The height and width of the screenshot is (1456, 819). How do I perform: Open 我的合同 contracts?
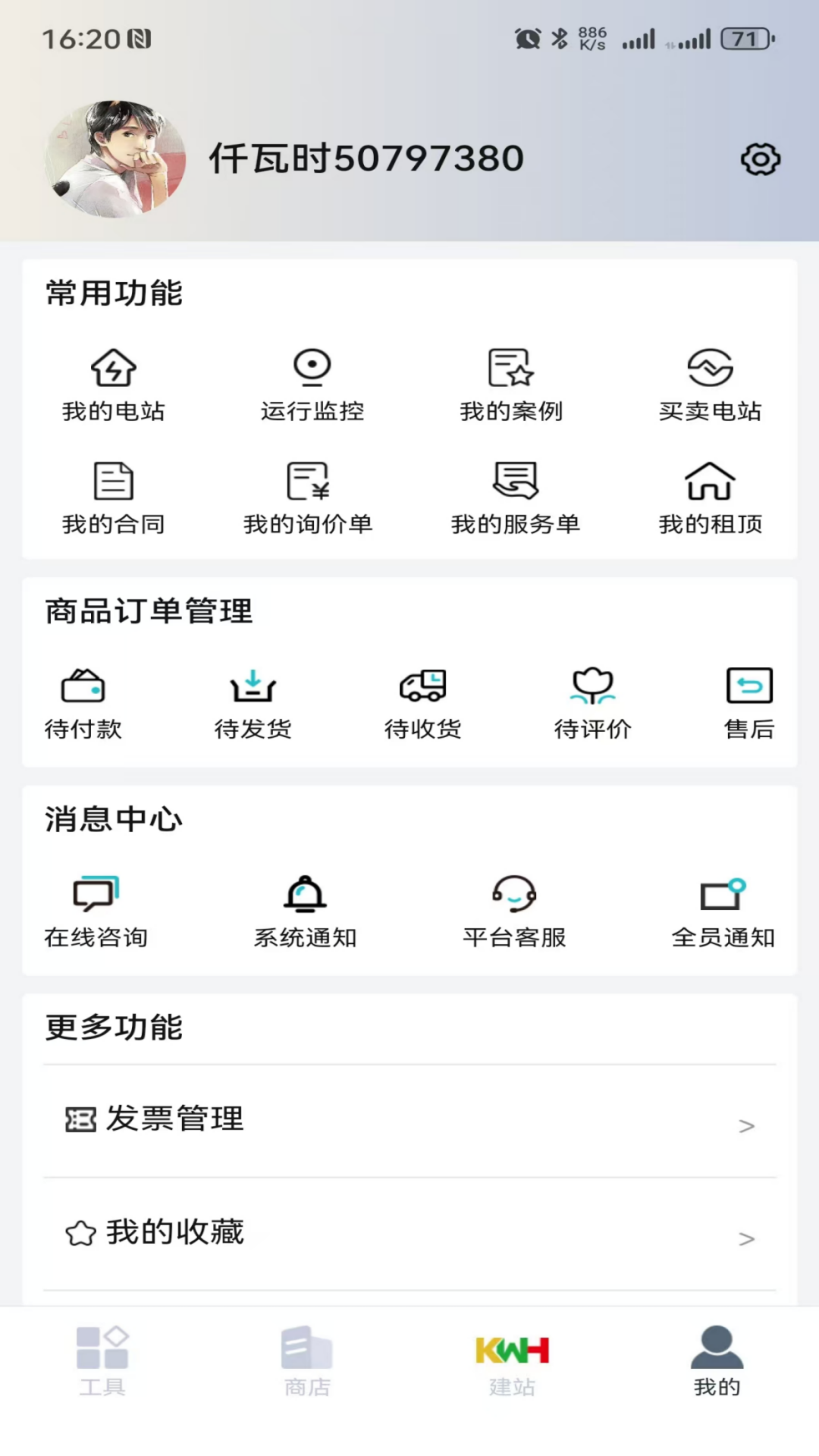[x=113, y=497]
